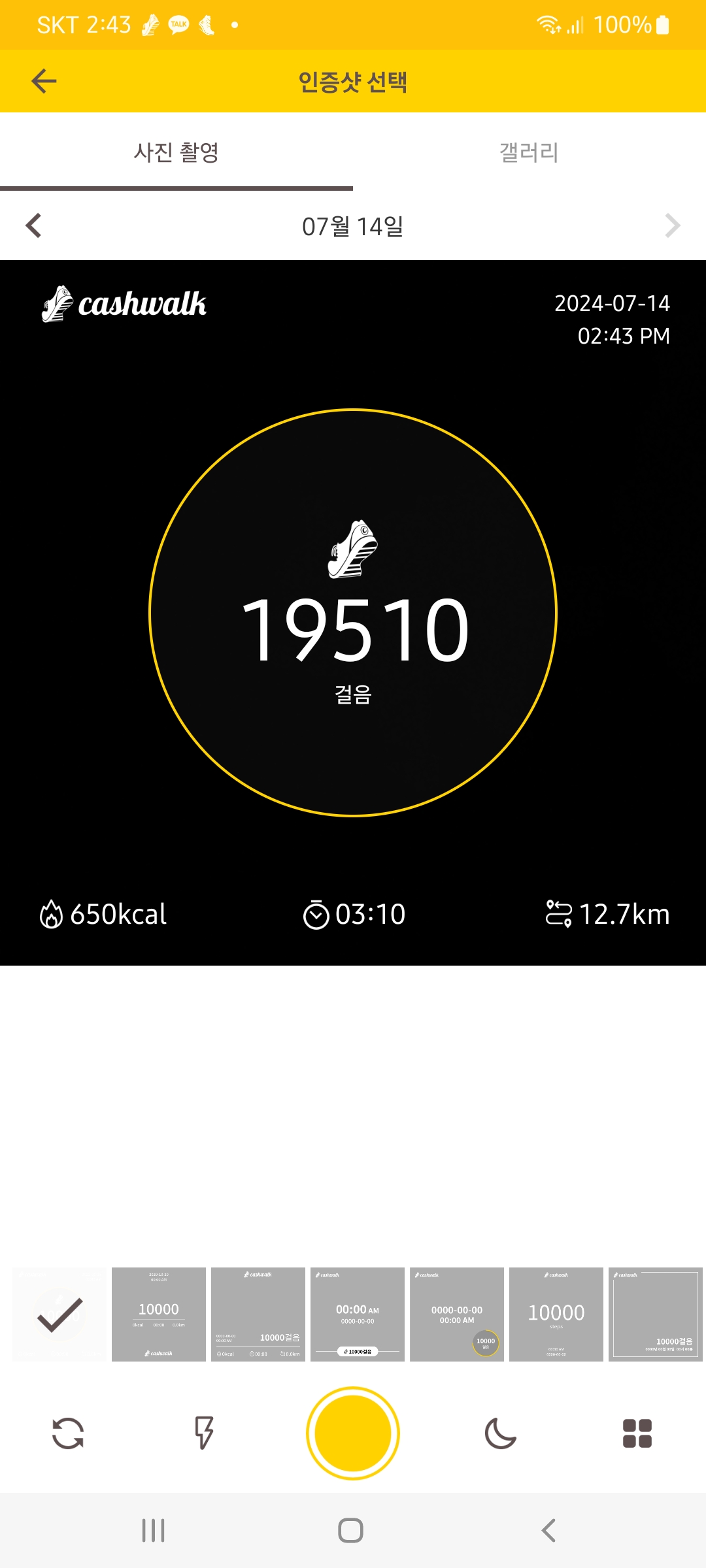Go back using the top arrow
The width and height of the screenshot is (706, 1568).
point(44,81)
